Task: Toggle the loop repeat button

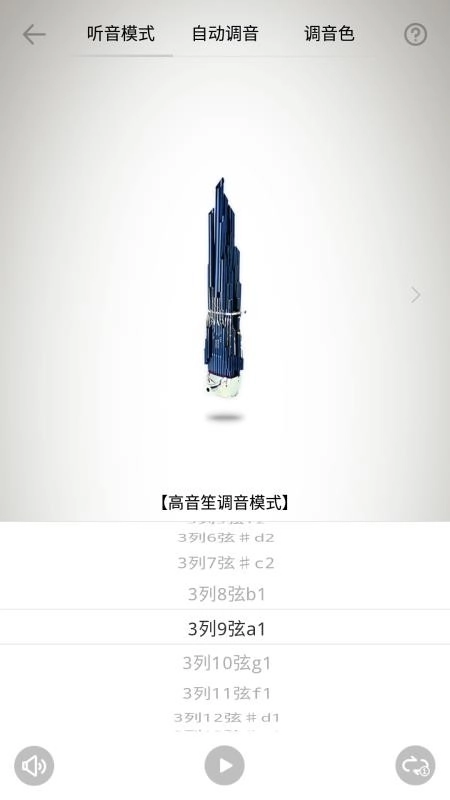Action: tap(415, 765)
